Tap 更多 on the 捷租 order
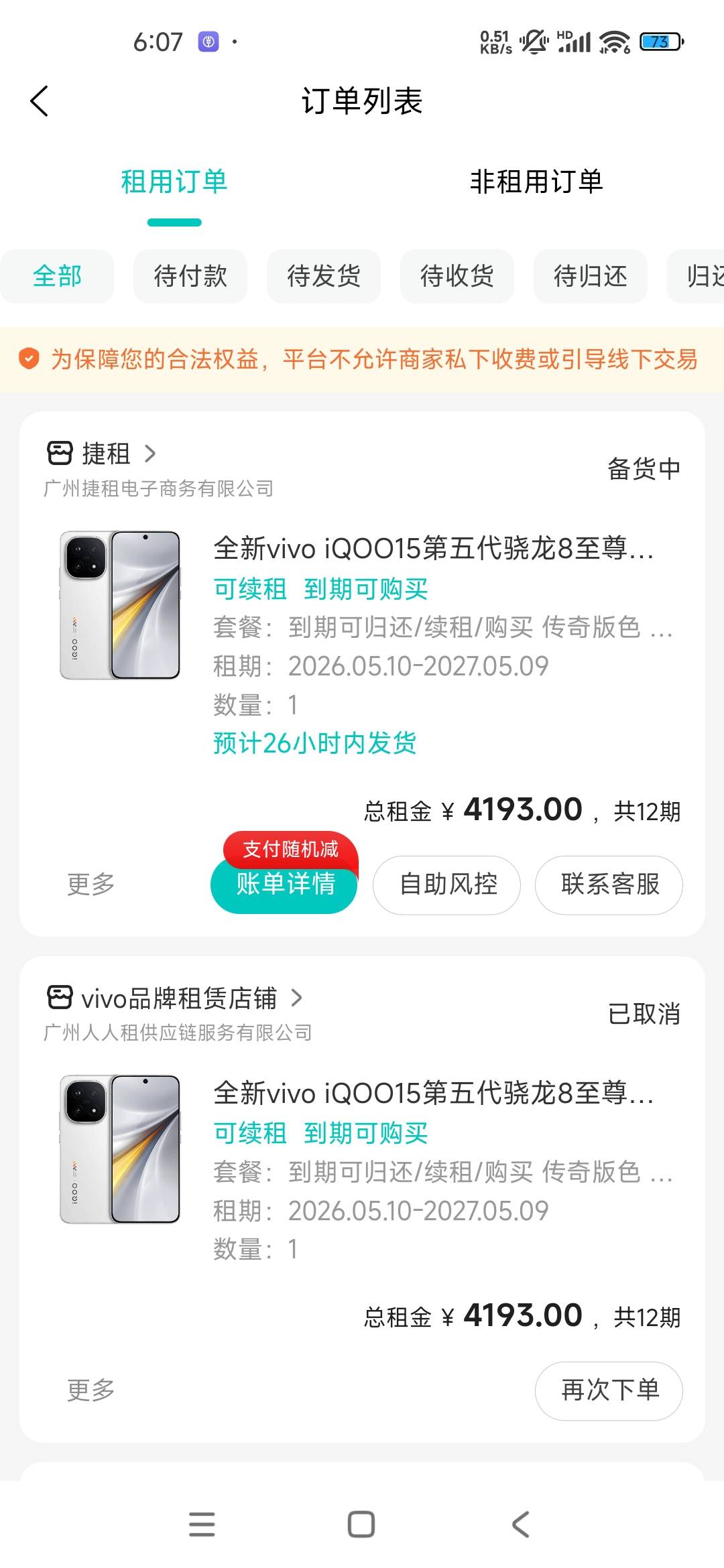Image resolution: width=724 pixels, height=1568 pixels. tap(91, 885)
